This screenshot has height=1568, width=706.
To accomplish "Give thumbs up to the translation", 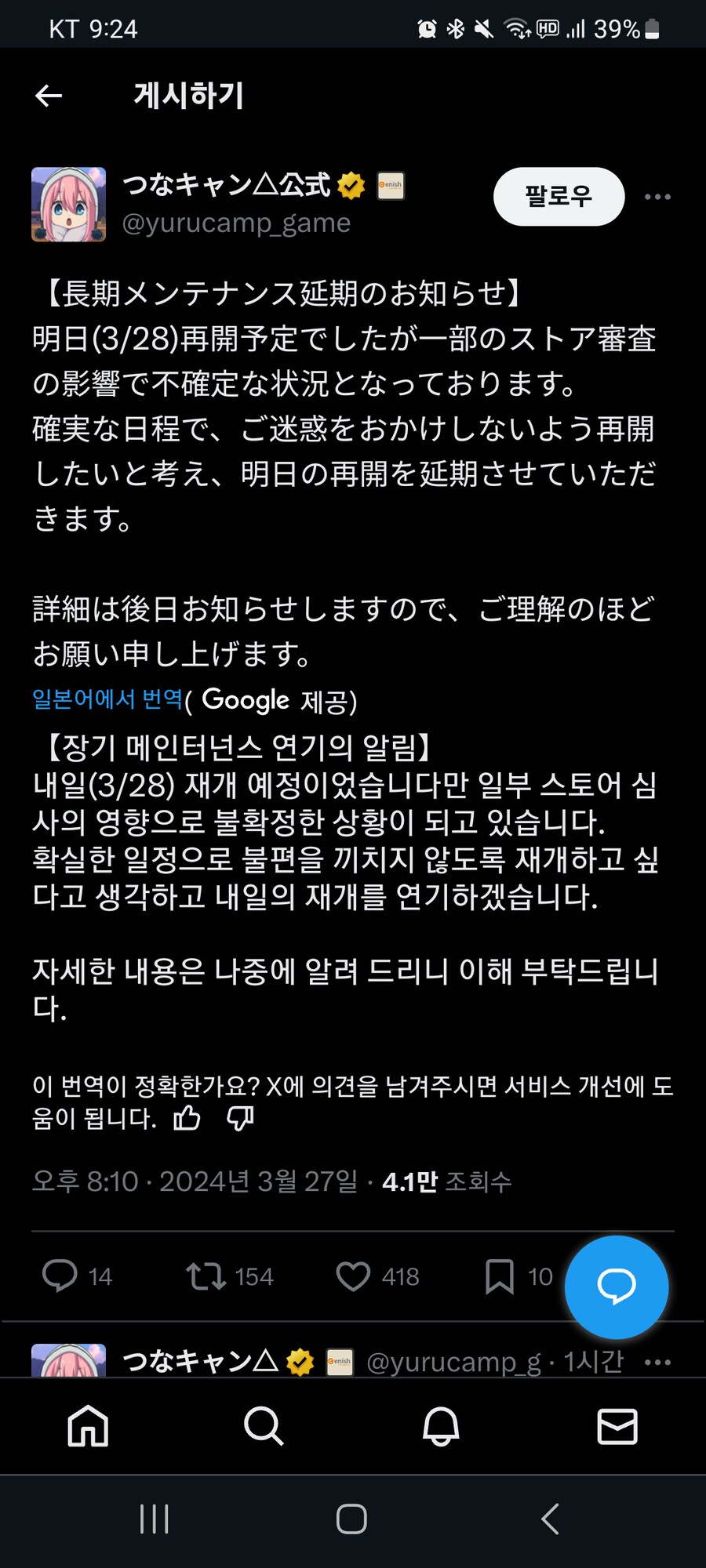I will pyautogui.click(x=188, y=1120).
